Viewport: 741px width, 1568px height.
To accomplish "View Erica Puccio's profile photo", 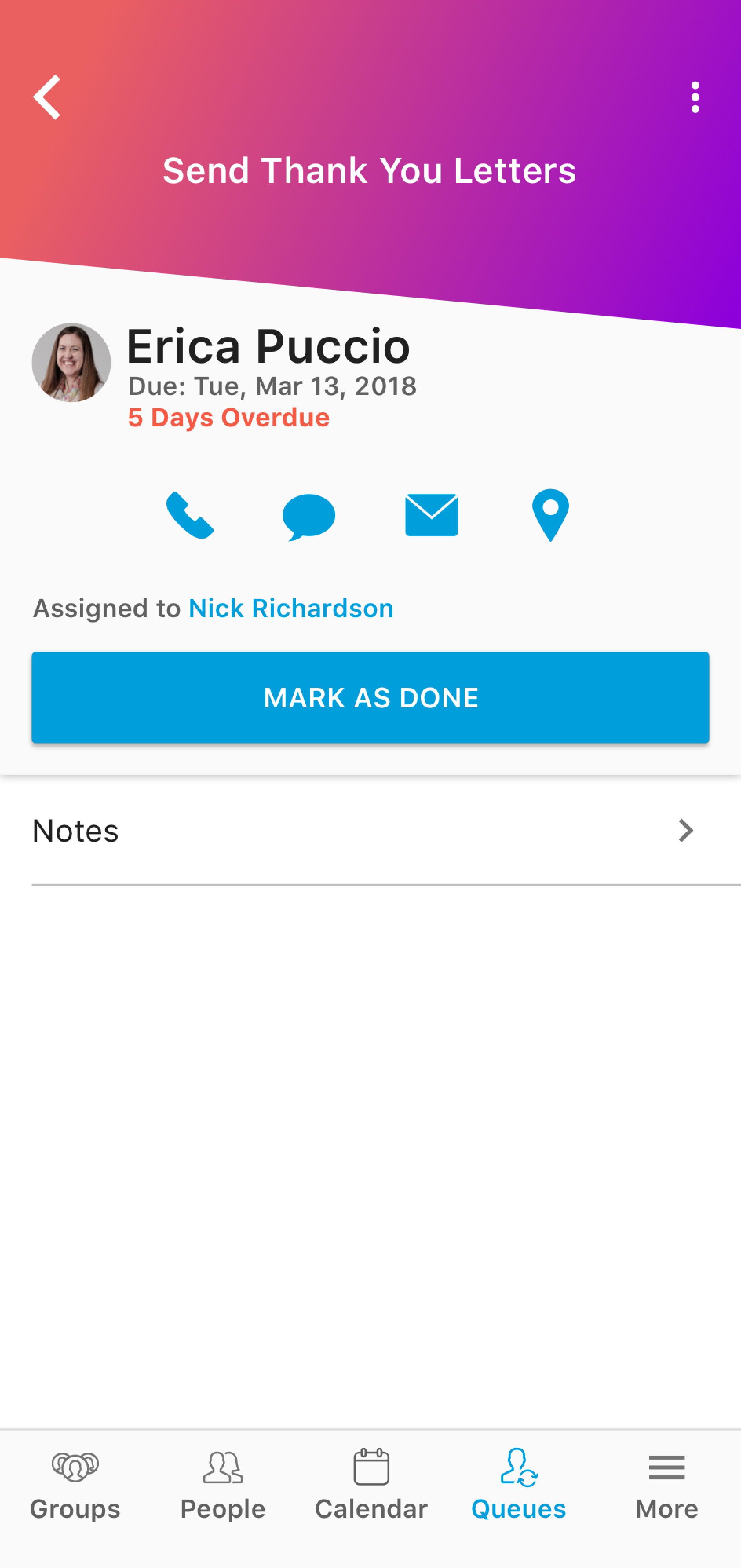I will tap(71, 363).
